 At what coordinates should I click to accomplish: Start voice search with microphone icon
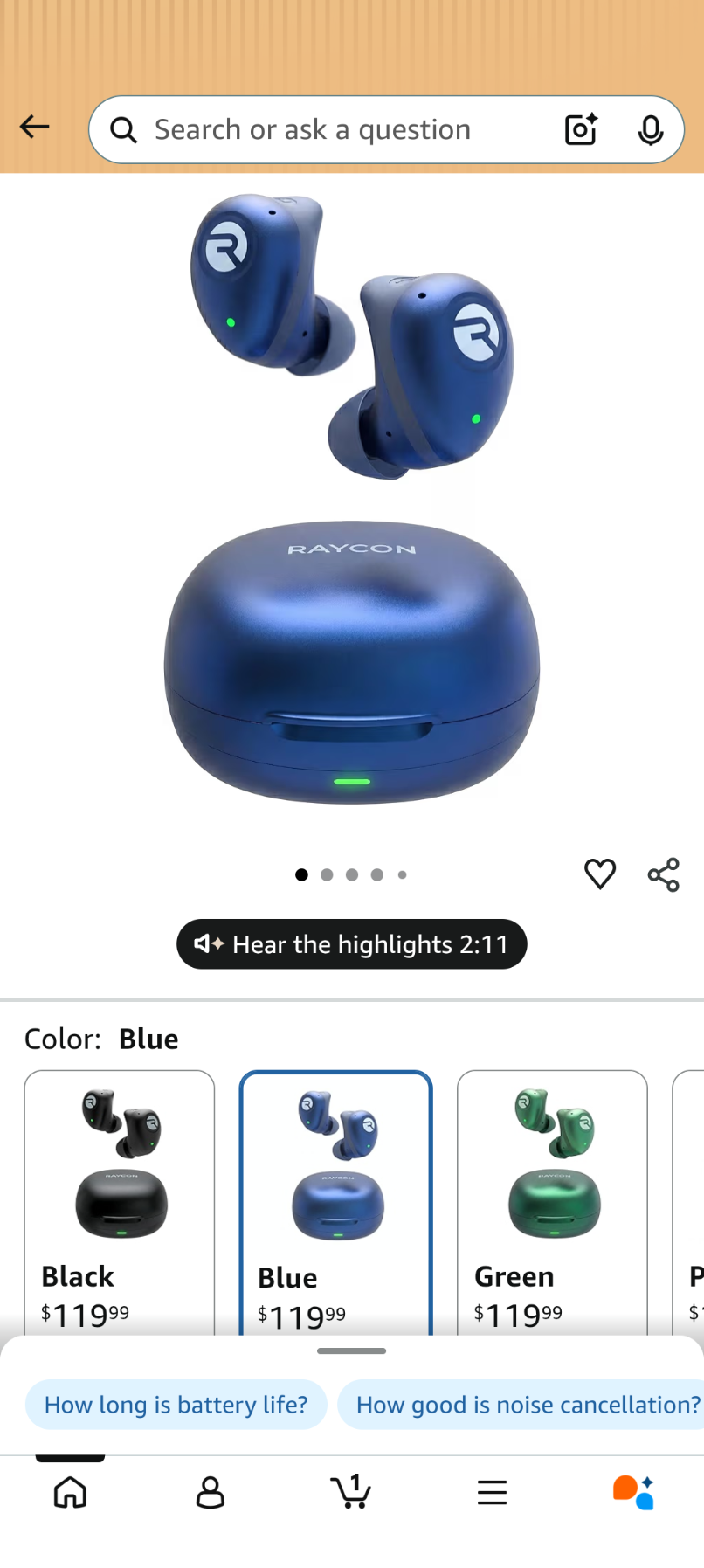coord(650,130)
